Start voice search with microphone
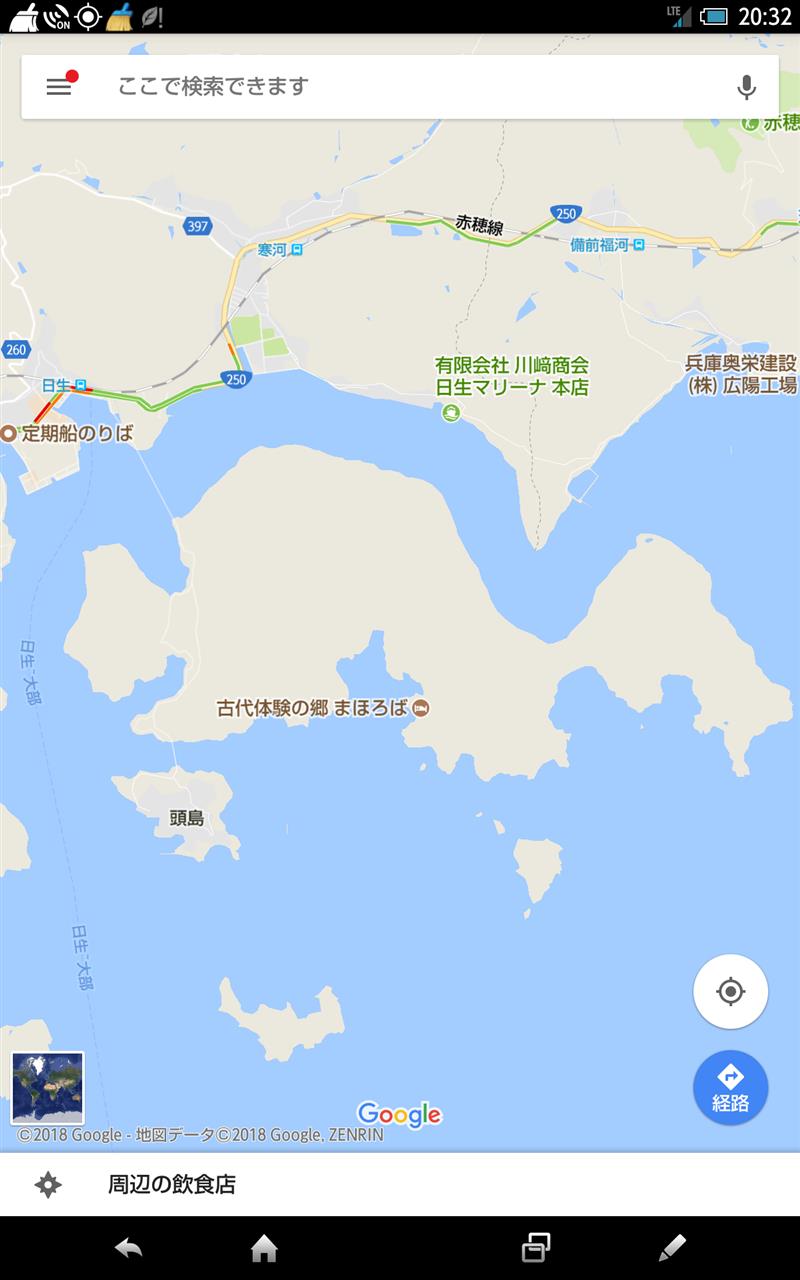 tap(746, 87)
